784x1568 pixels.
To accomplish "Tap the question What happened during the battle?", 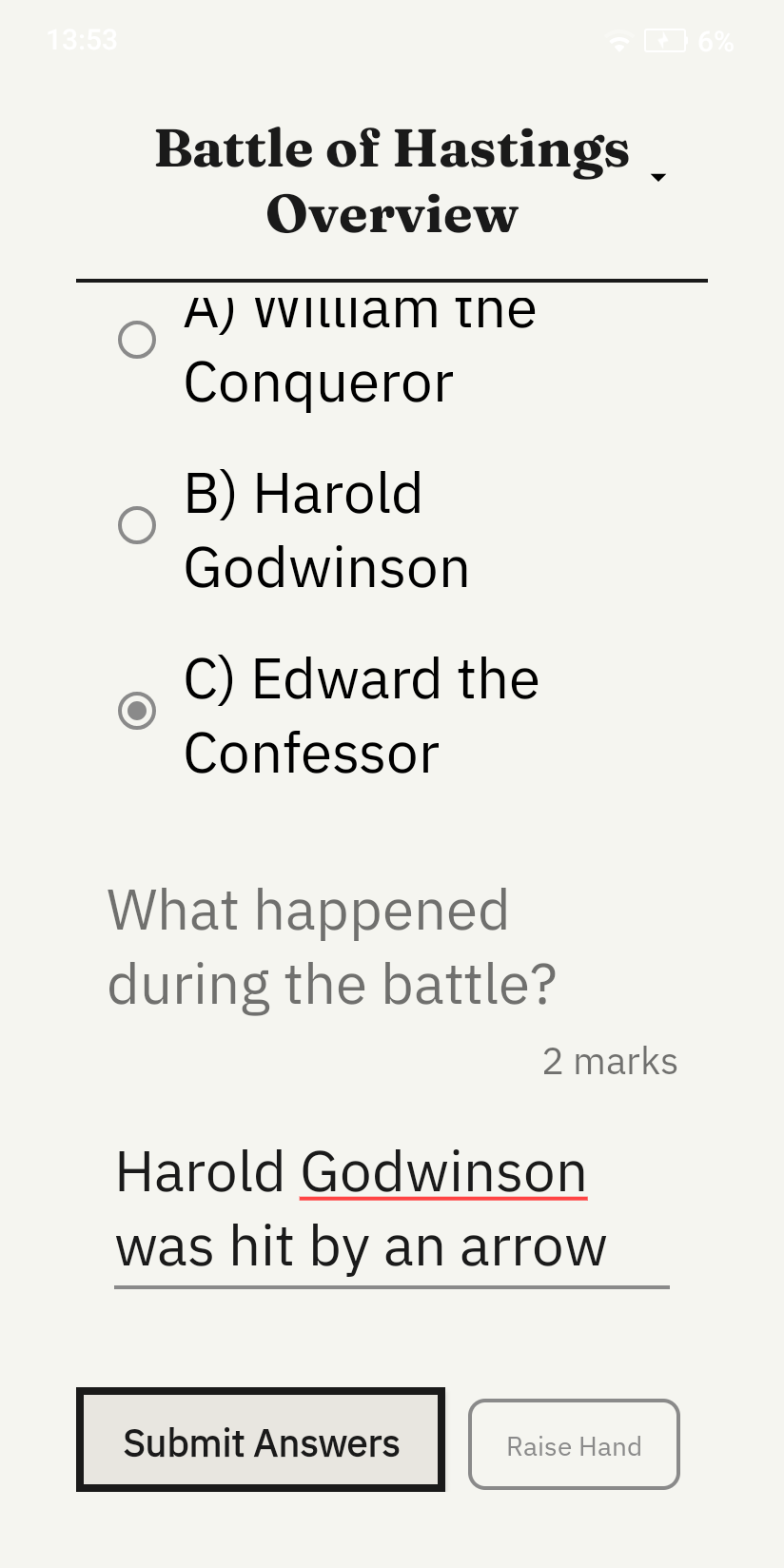I will pyautogui.click(x=331, y=947).
